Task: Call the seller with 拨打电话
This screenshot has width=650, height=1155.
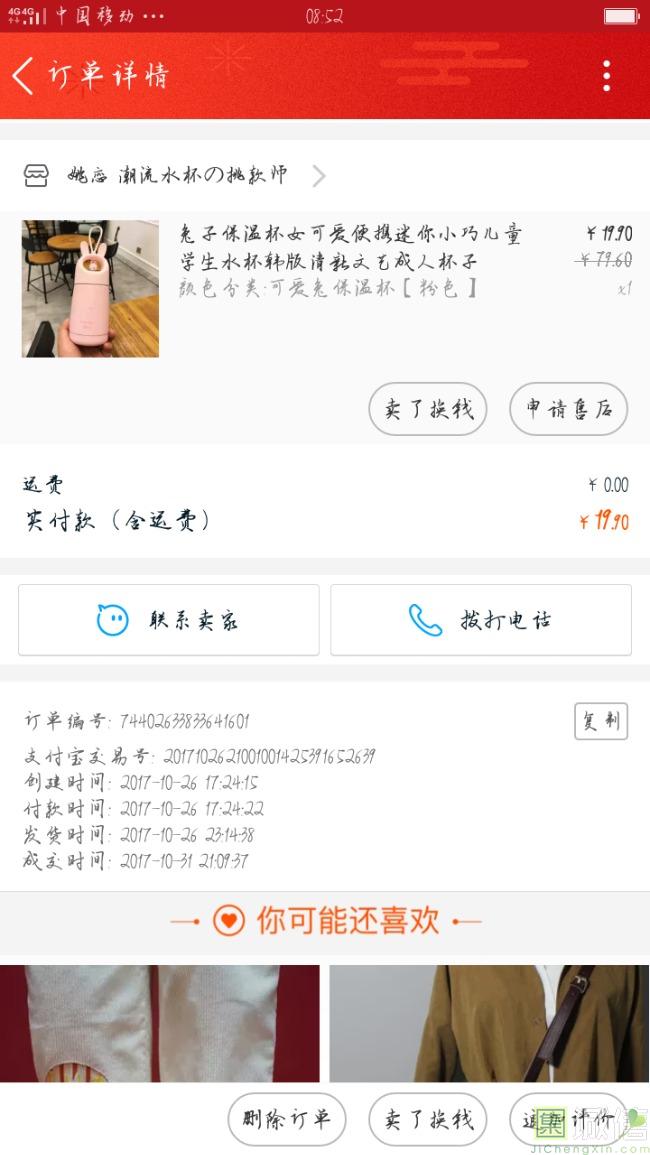Action: (x=481, y=620)
